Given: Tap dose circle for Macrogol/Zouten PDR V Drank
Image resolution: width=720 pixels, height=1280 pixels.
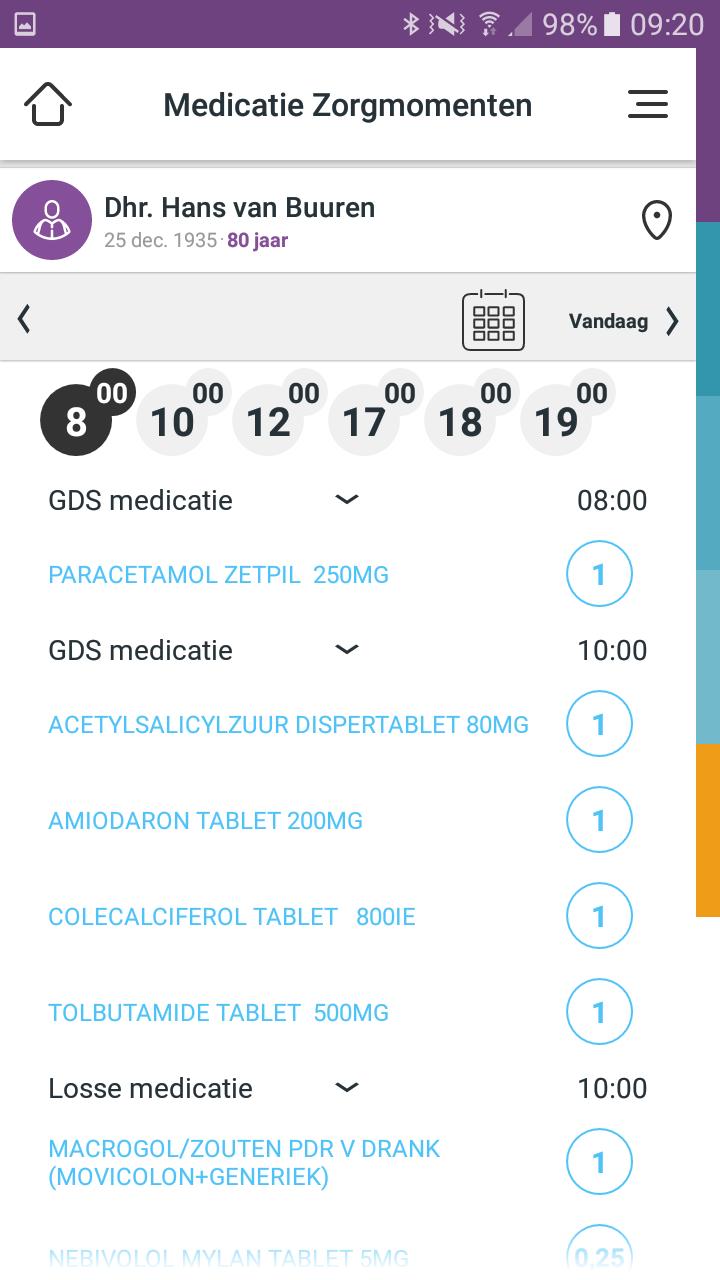Looking at the screenshot, I should pos(599,1163).
